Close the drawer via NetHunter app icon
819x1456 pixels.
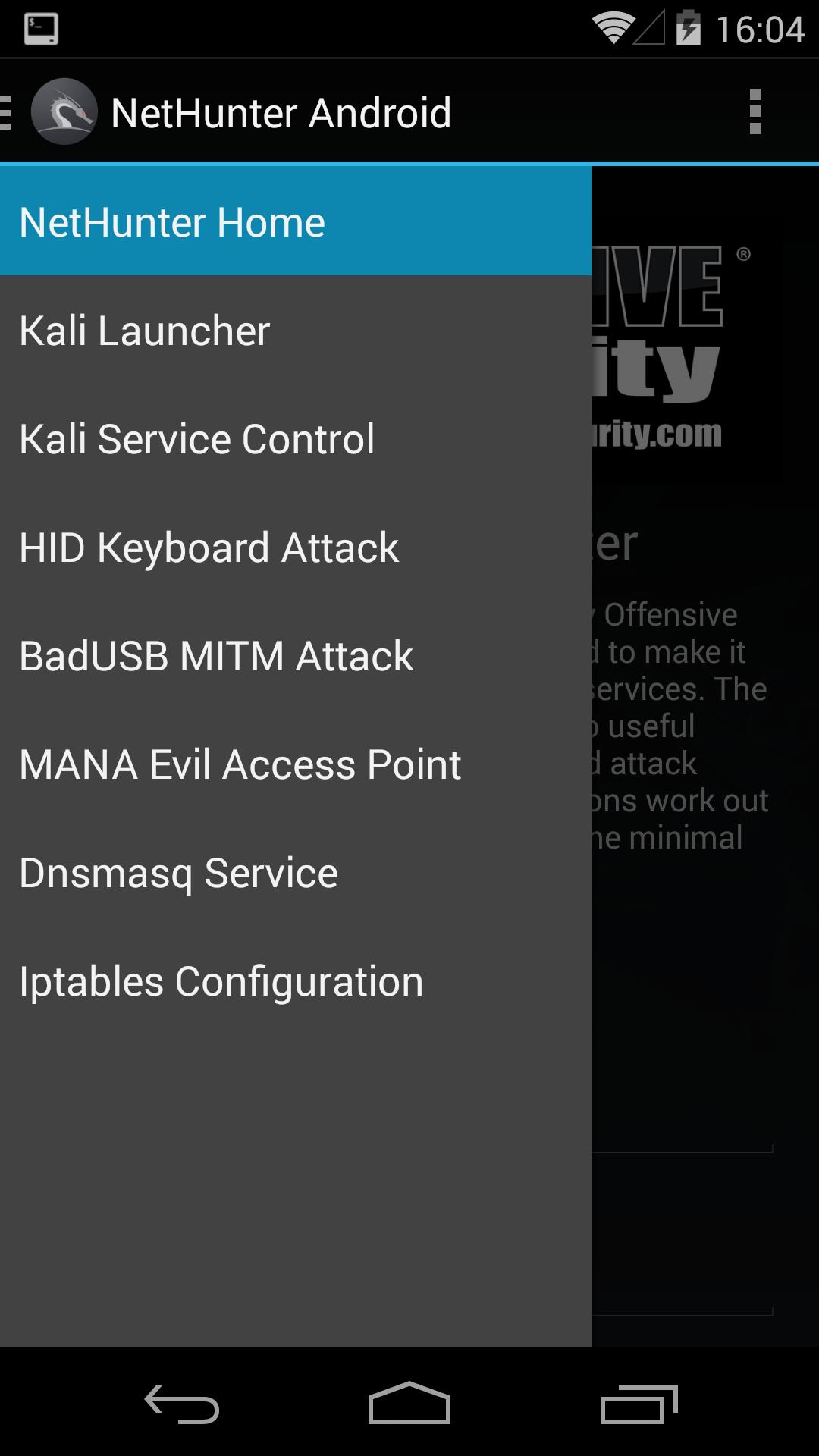click(64, 112)
